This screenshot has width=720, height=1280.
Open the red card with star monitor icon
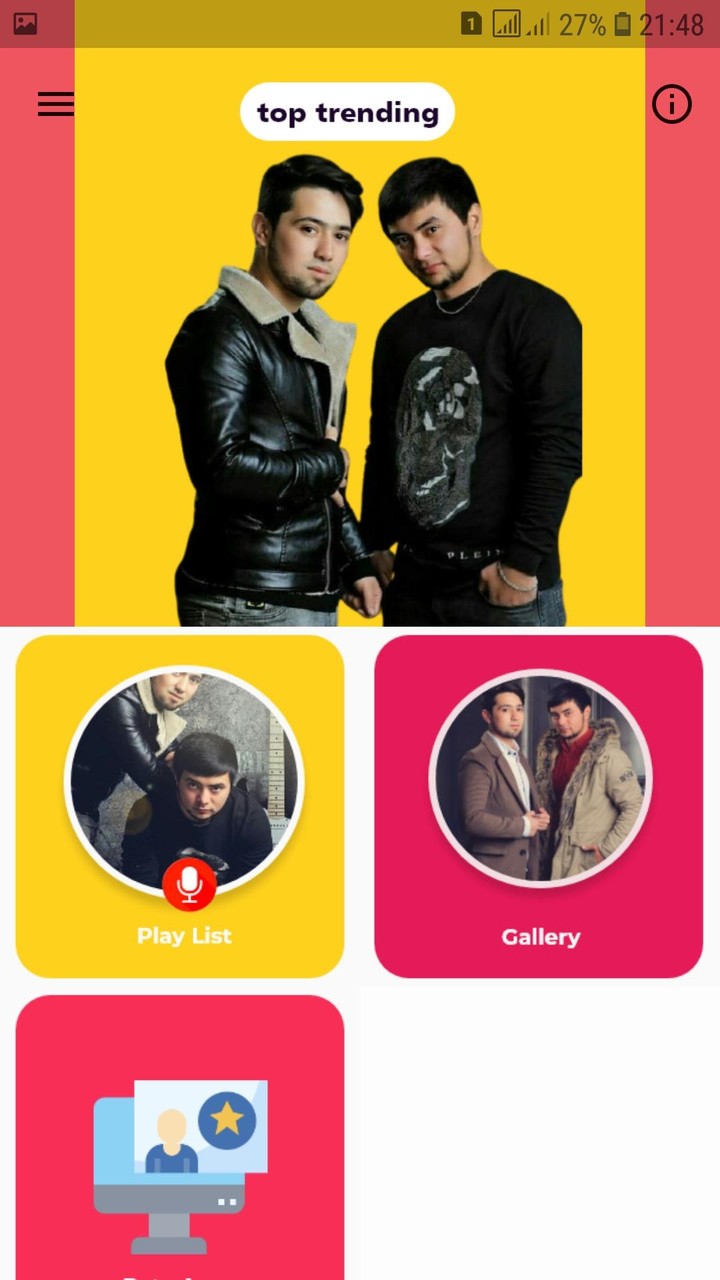pos(180,1140)
